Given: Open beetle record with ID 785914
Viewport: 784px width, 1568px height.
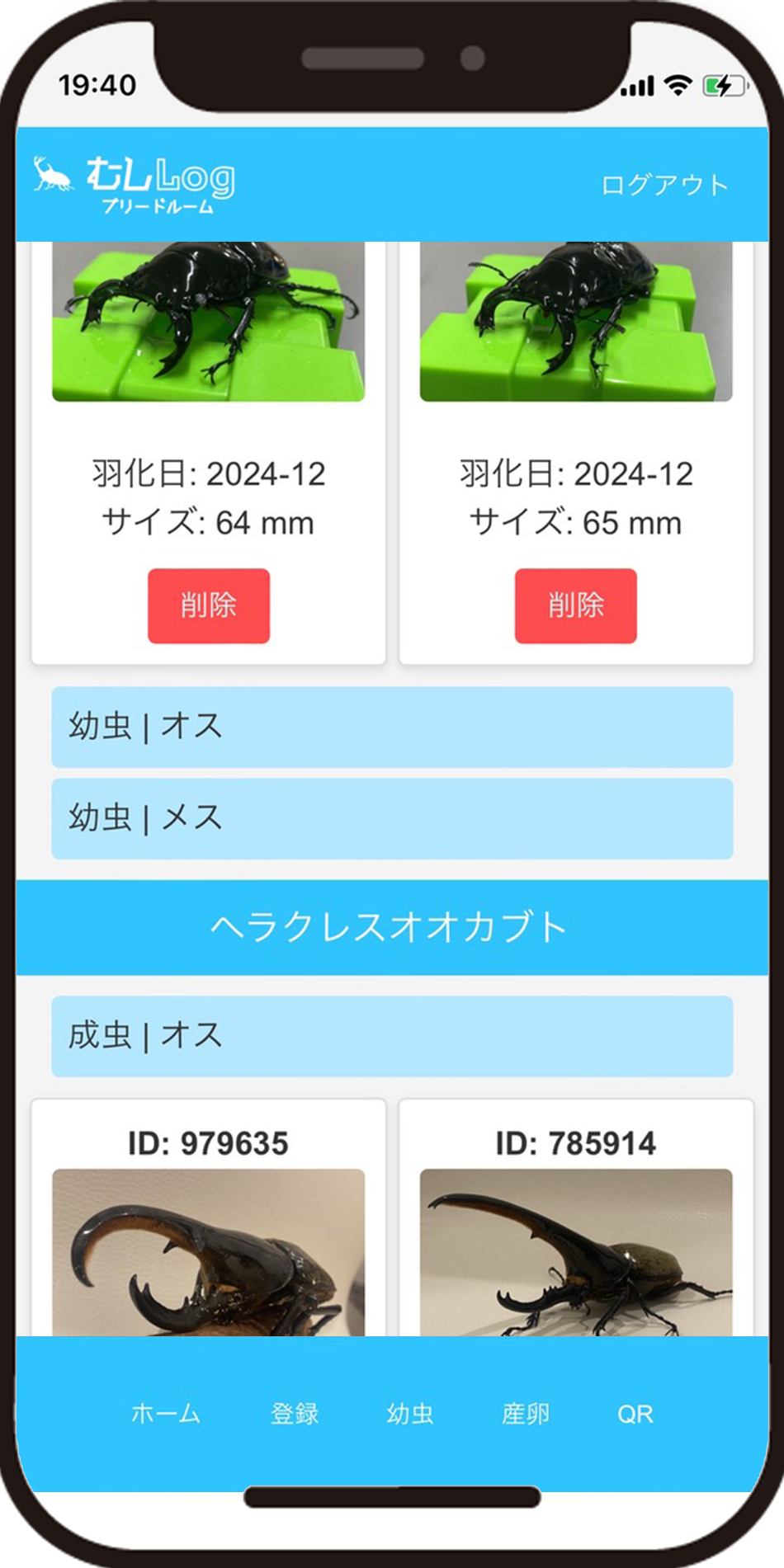Looking at the screenshot, I should point(575,1142).
